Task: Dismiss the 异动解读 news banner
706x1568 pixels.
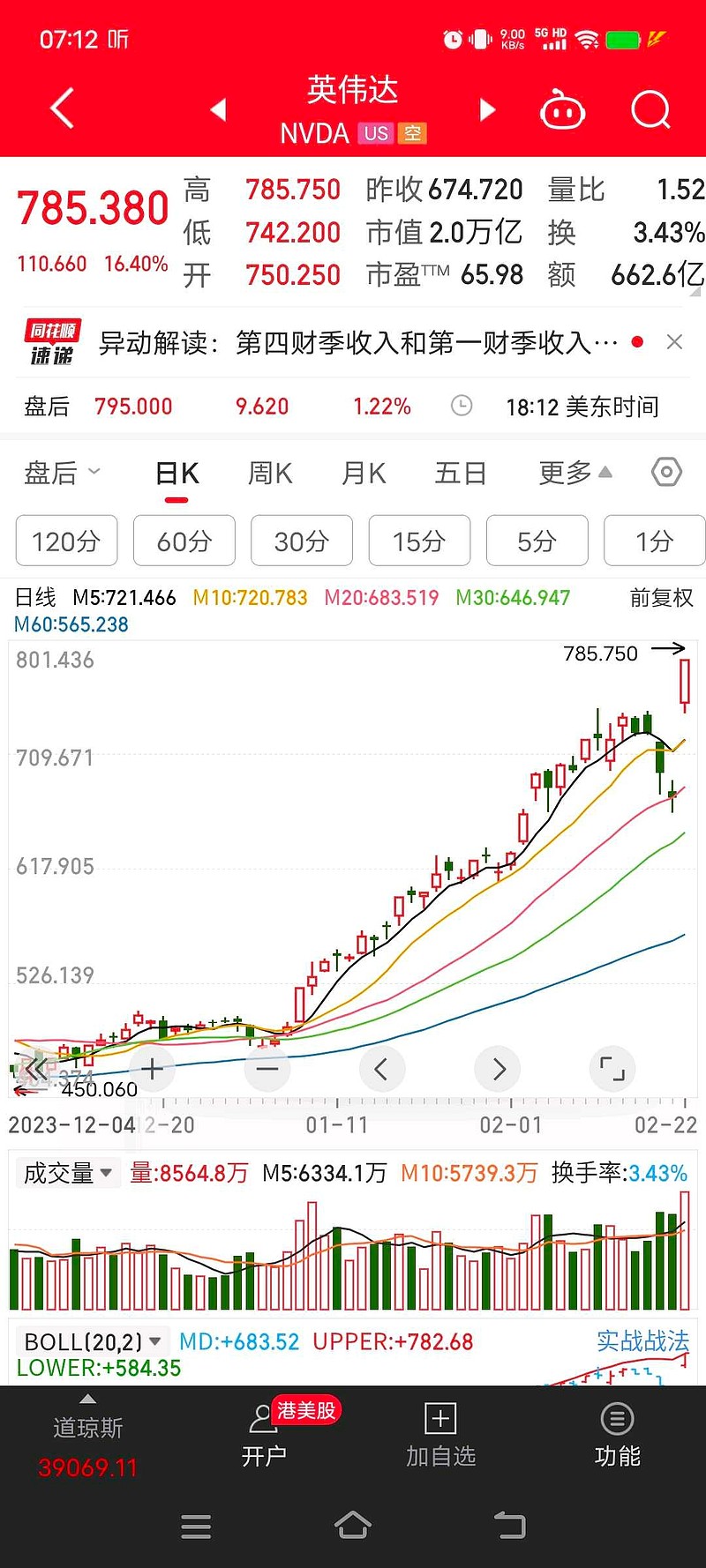Action: (674, 341)
